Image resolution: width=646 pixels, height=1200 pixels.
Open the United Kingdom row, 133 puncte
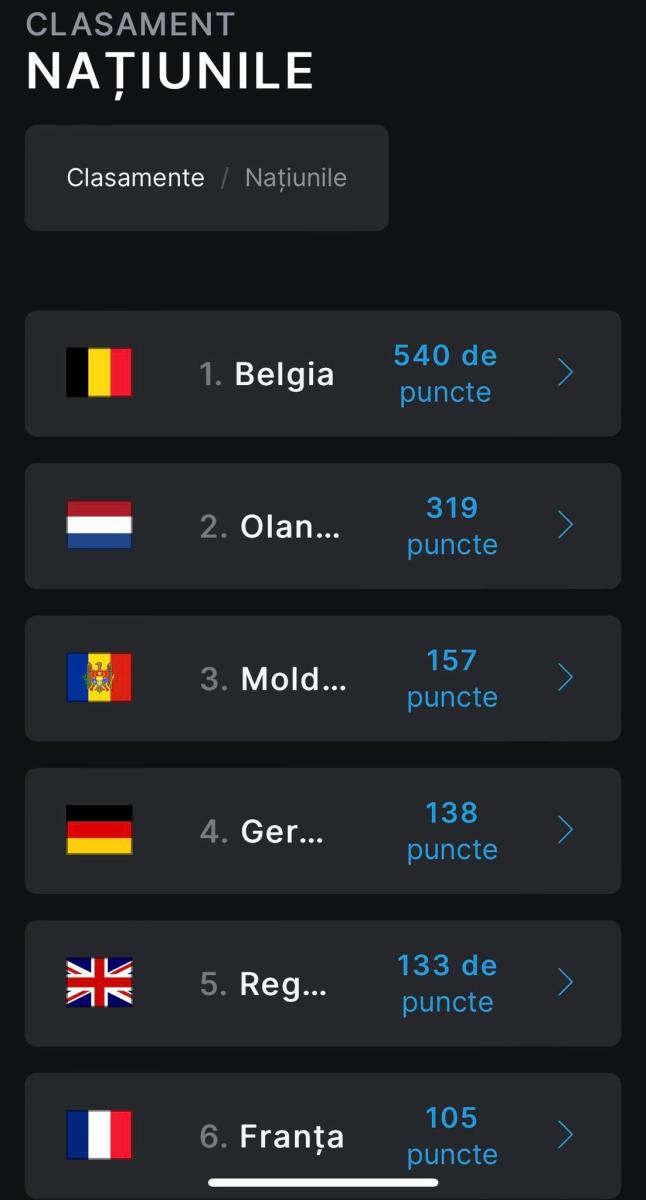323,984
